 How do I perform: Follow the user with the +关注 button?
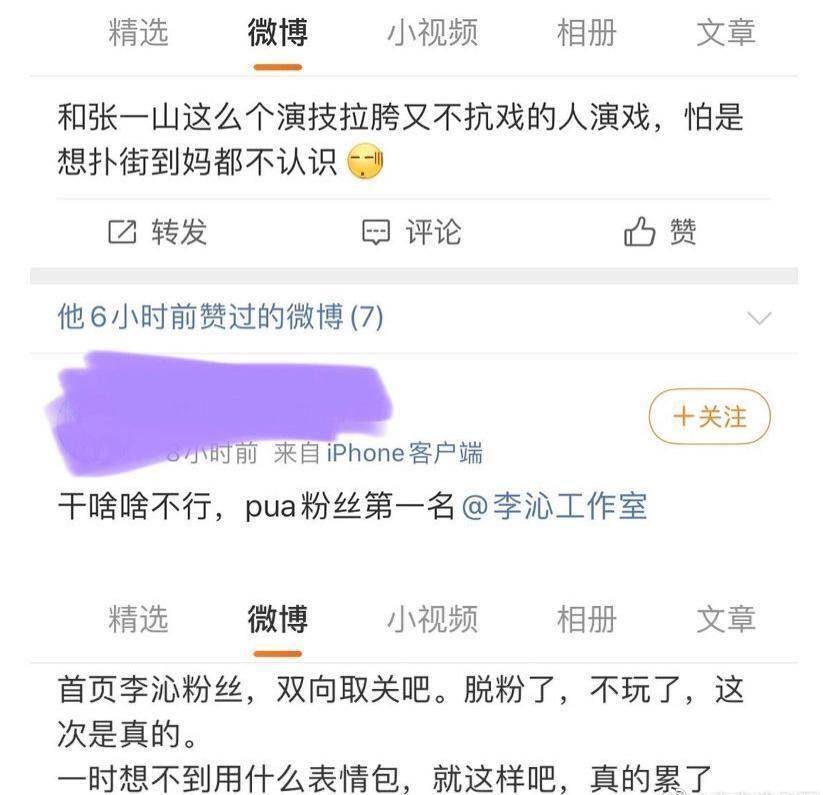710,416
